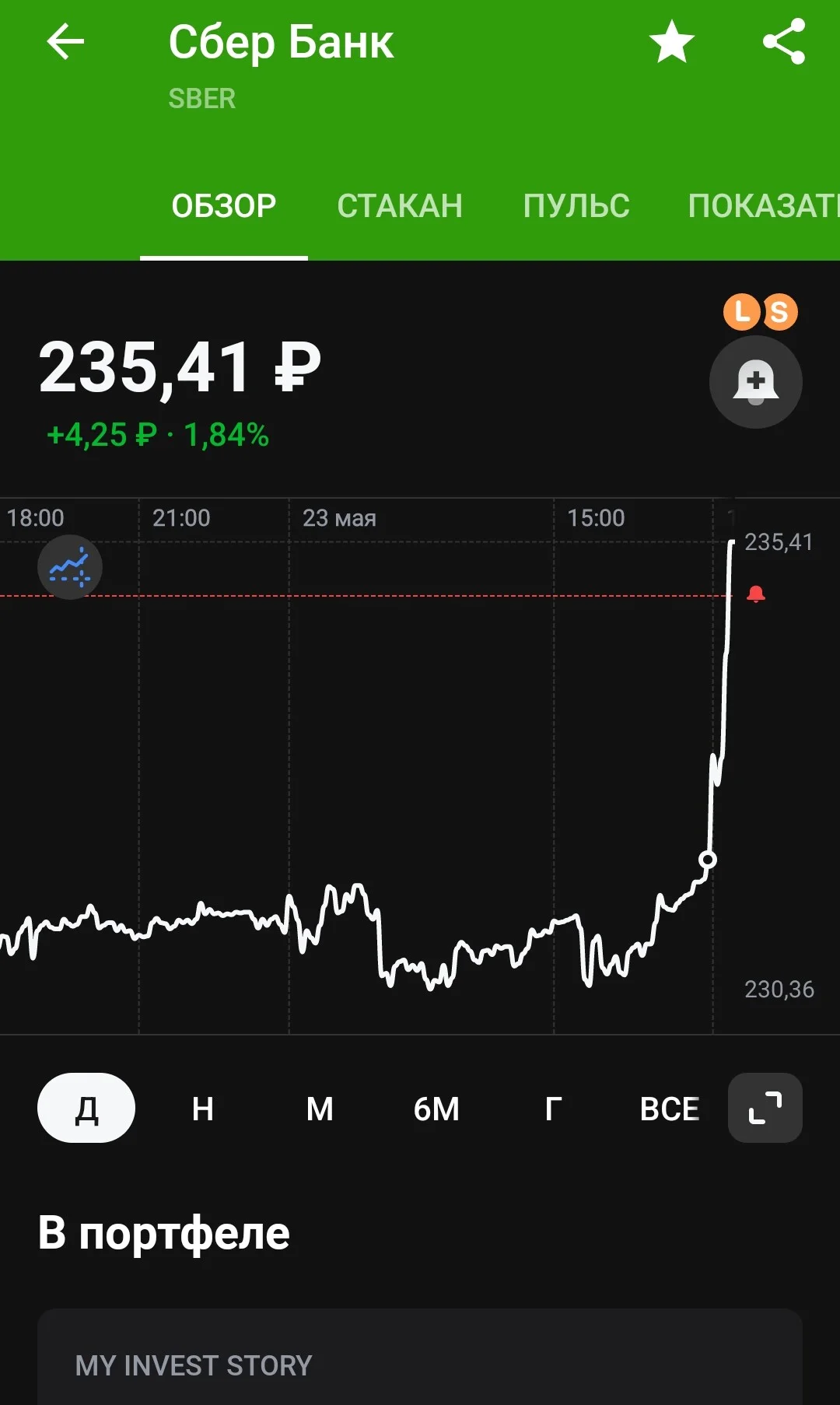Open the ПУЛЬС tab

click(x=576, y=206)
